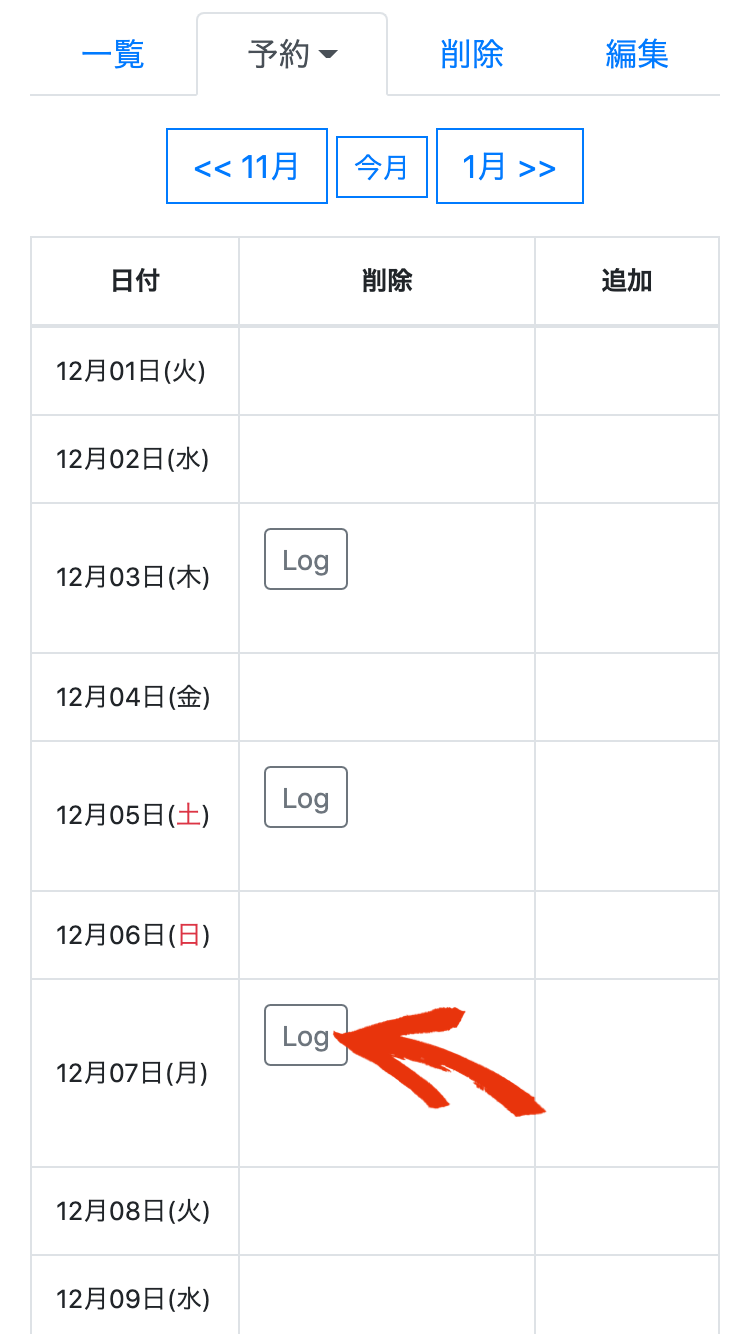The image size is (750, 1334).
Task: Open Log for 12月03日(木)
Action: [306, 559]
